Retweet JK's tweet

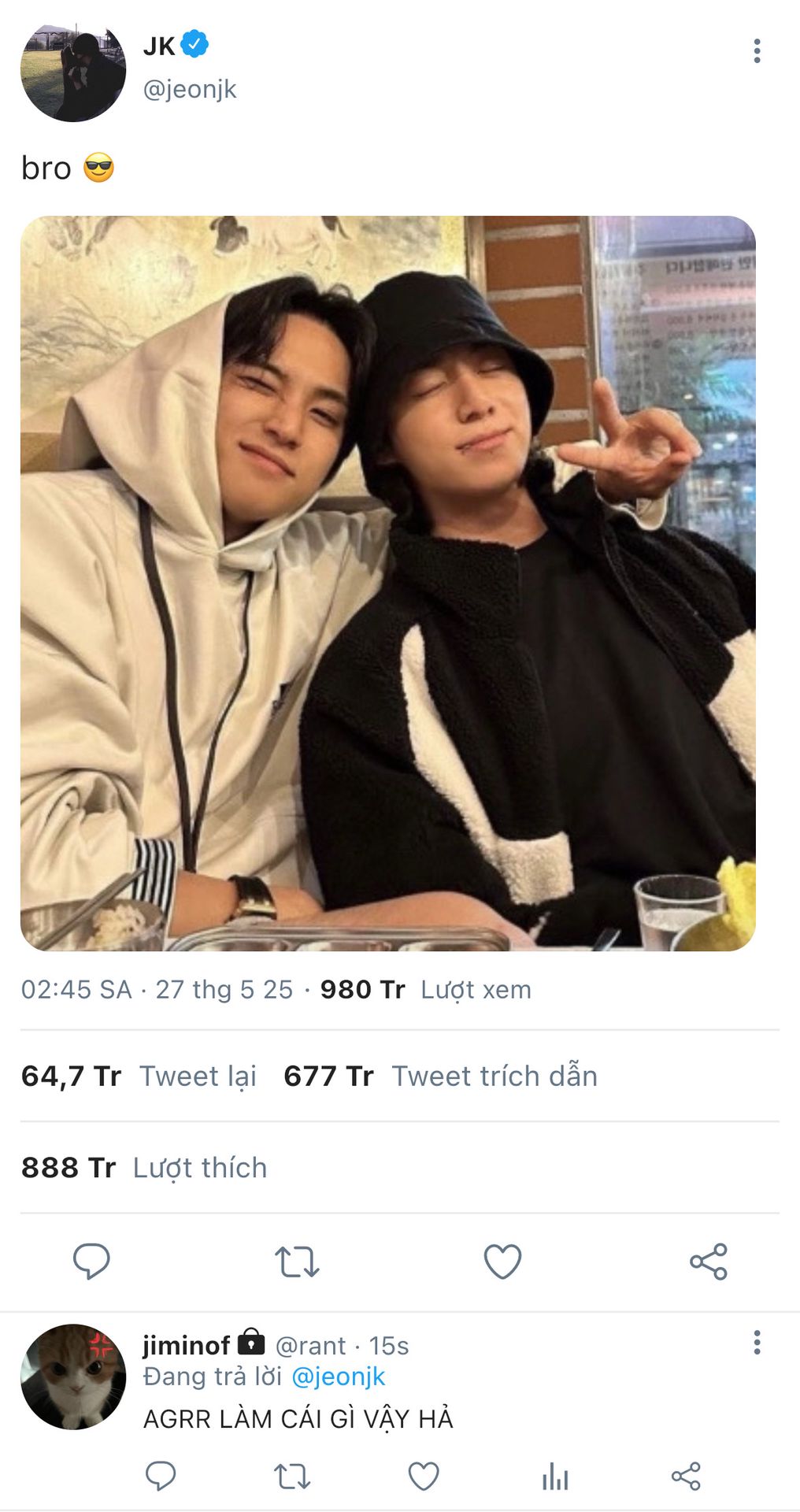coord(296,1262)
